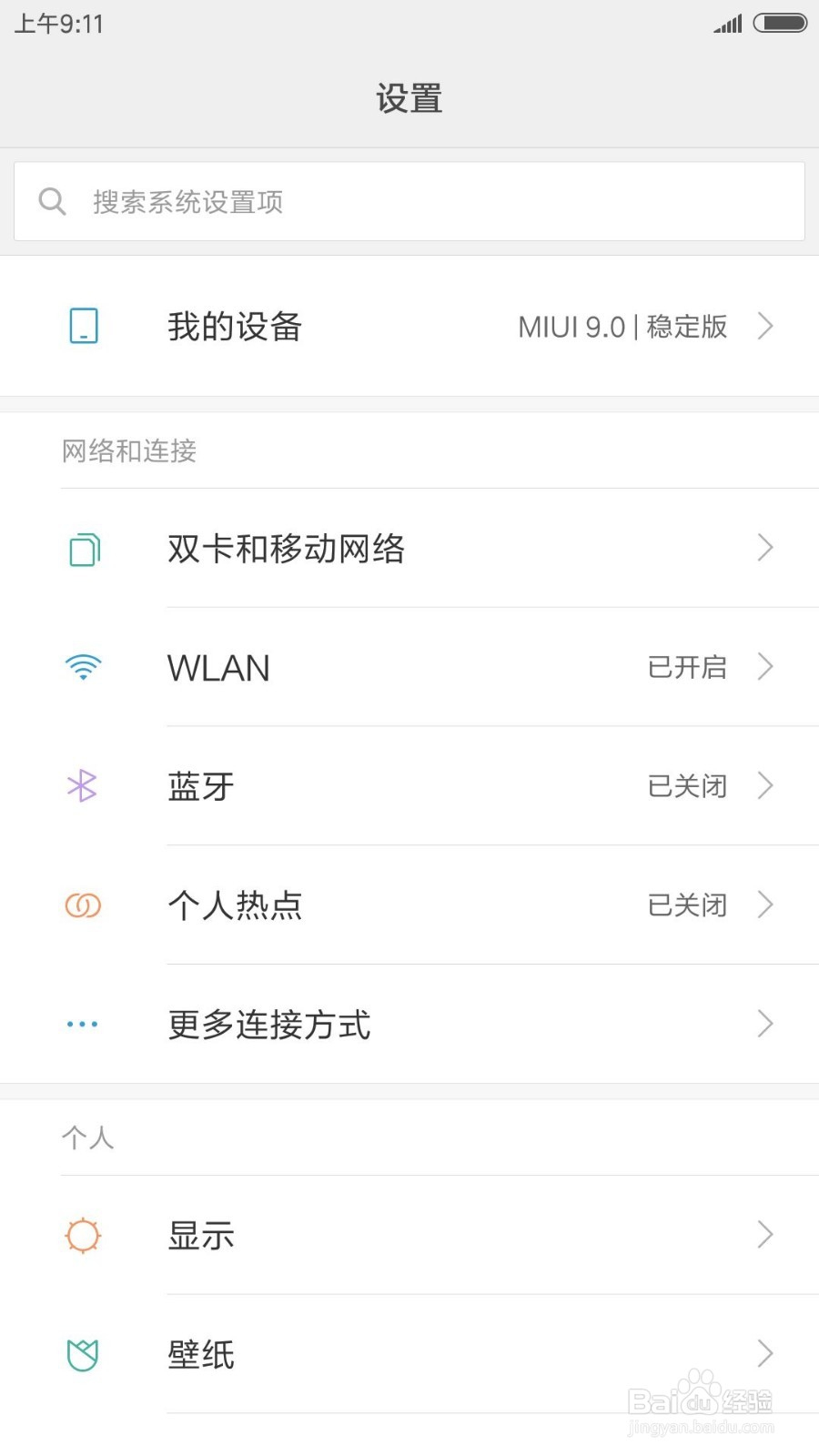Open 更多连接方式 row

point(409,1024)
